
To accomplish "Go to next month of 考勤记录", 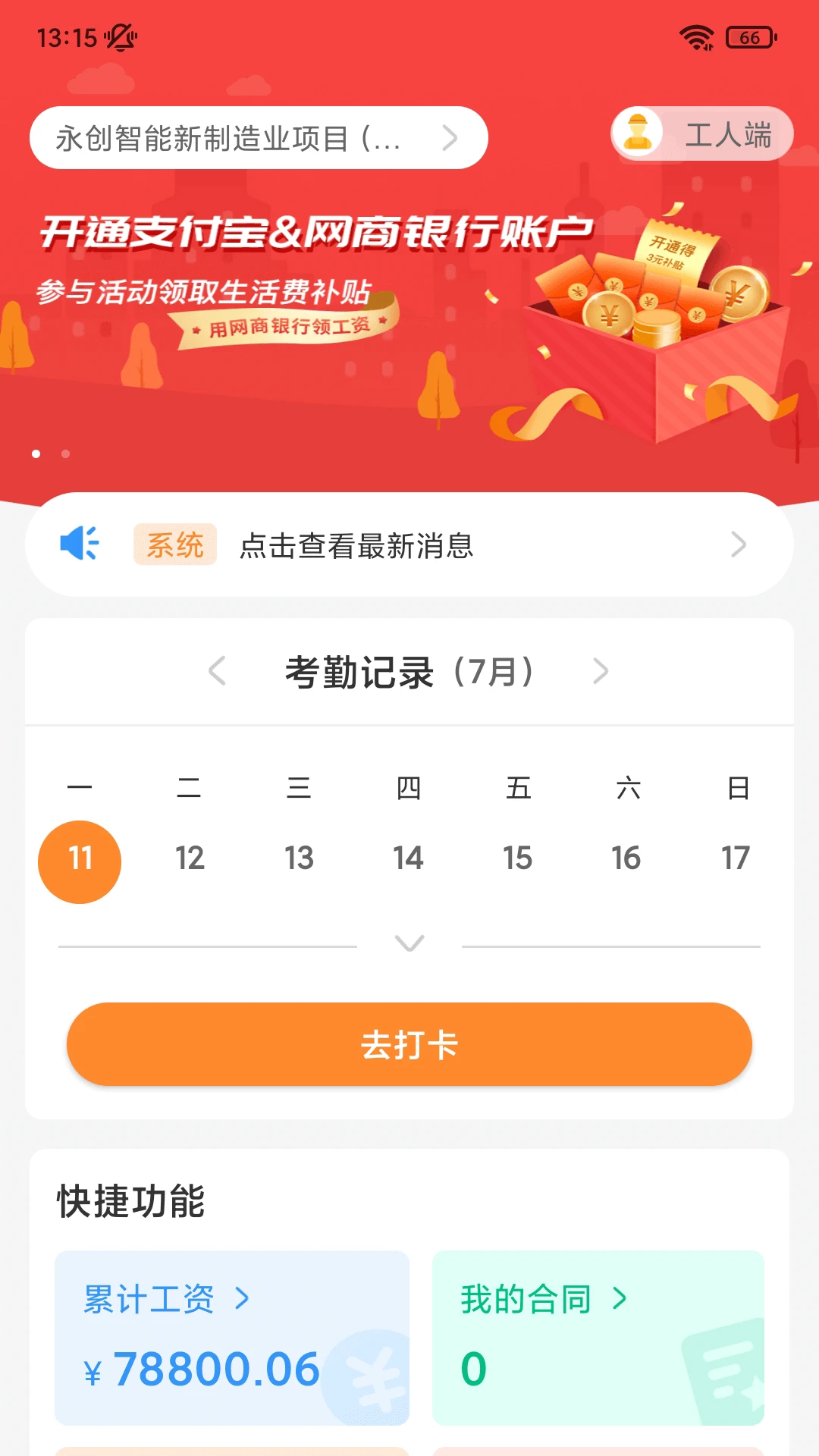I will click(x=601, y=671).
